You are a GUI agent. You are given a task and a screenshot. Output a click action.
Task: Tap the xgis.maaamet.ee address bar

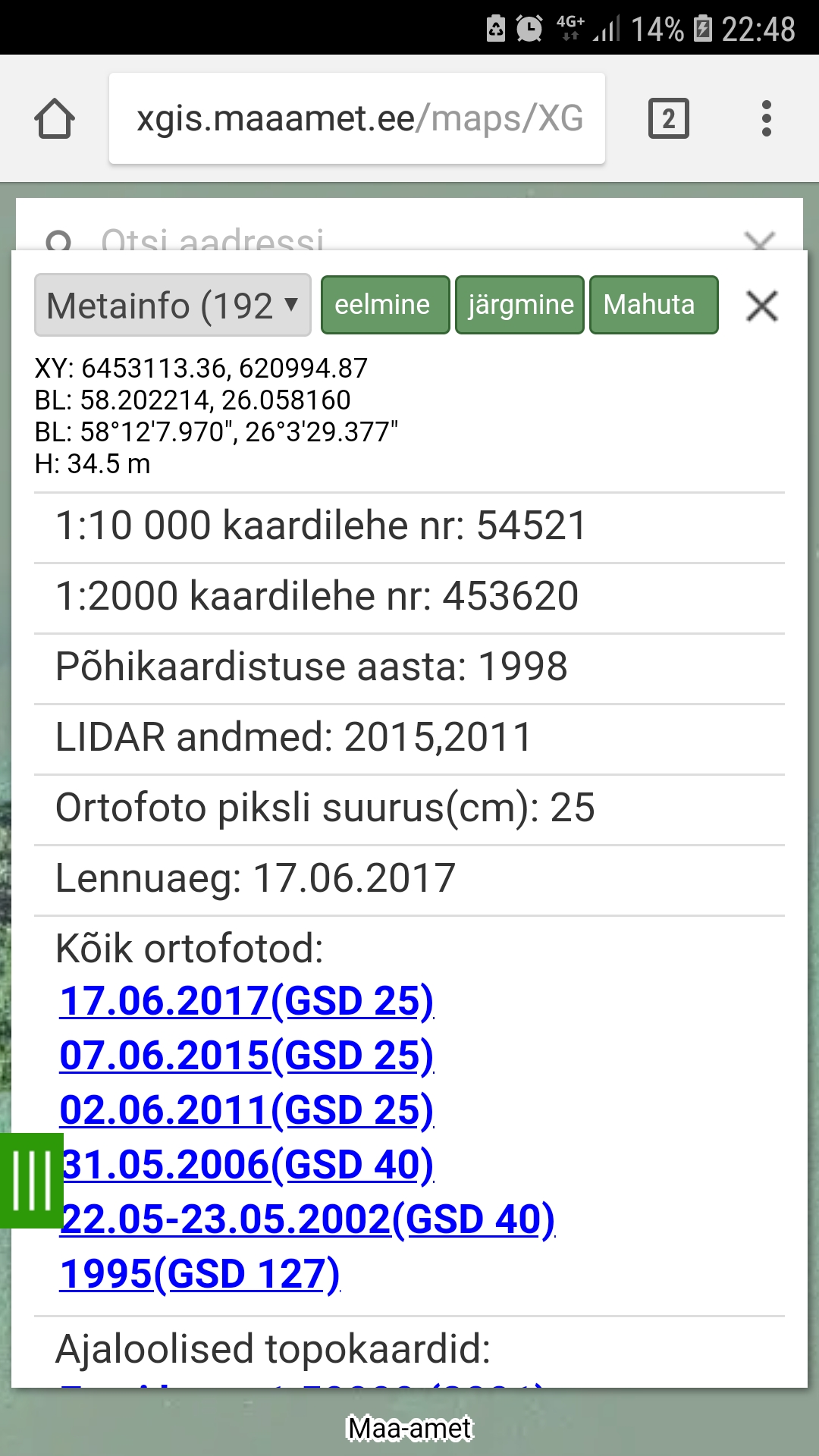357,119
